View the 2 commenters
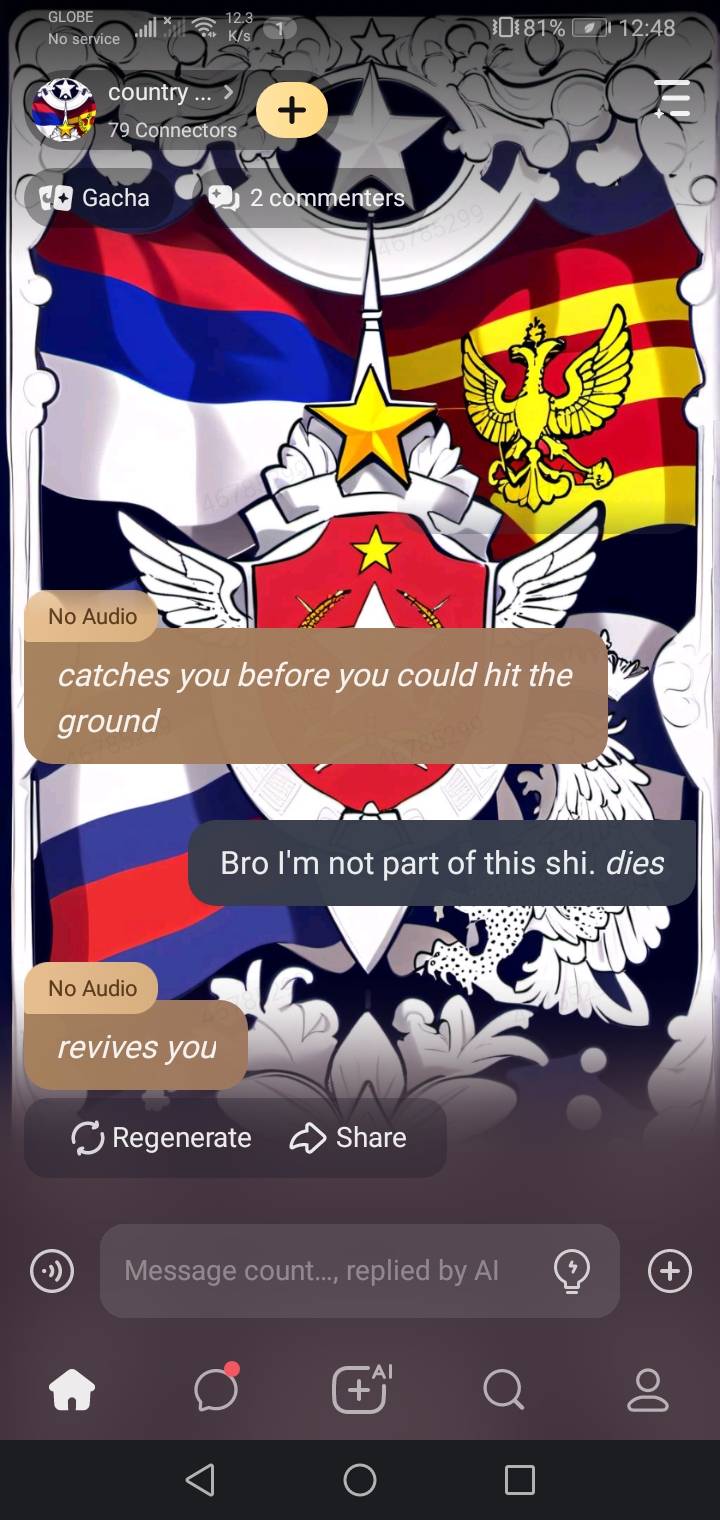The height and width of the screenshot is (1520, 720). [307, 198]
